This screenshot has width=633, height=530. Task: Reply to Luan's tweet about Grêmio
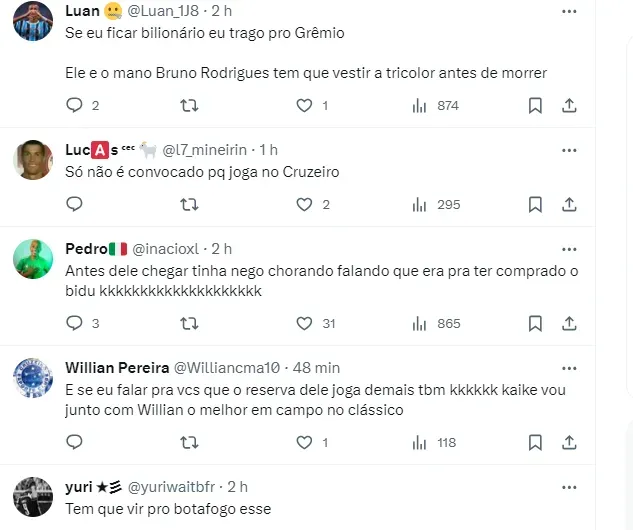pyautogui.click(x=74, y=105)
